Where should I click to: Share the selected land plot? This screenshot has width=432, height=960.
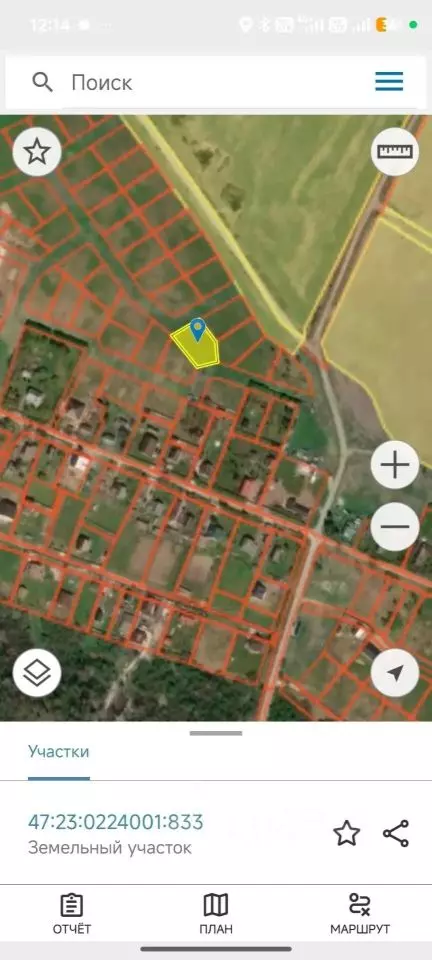pos(396,833)
